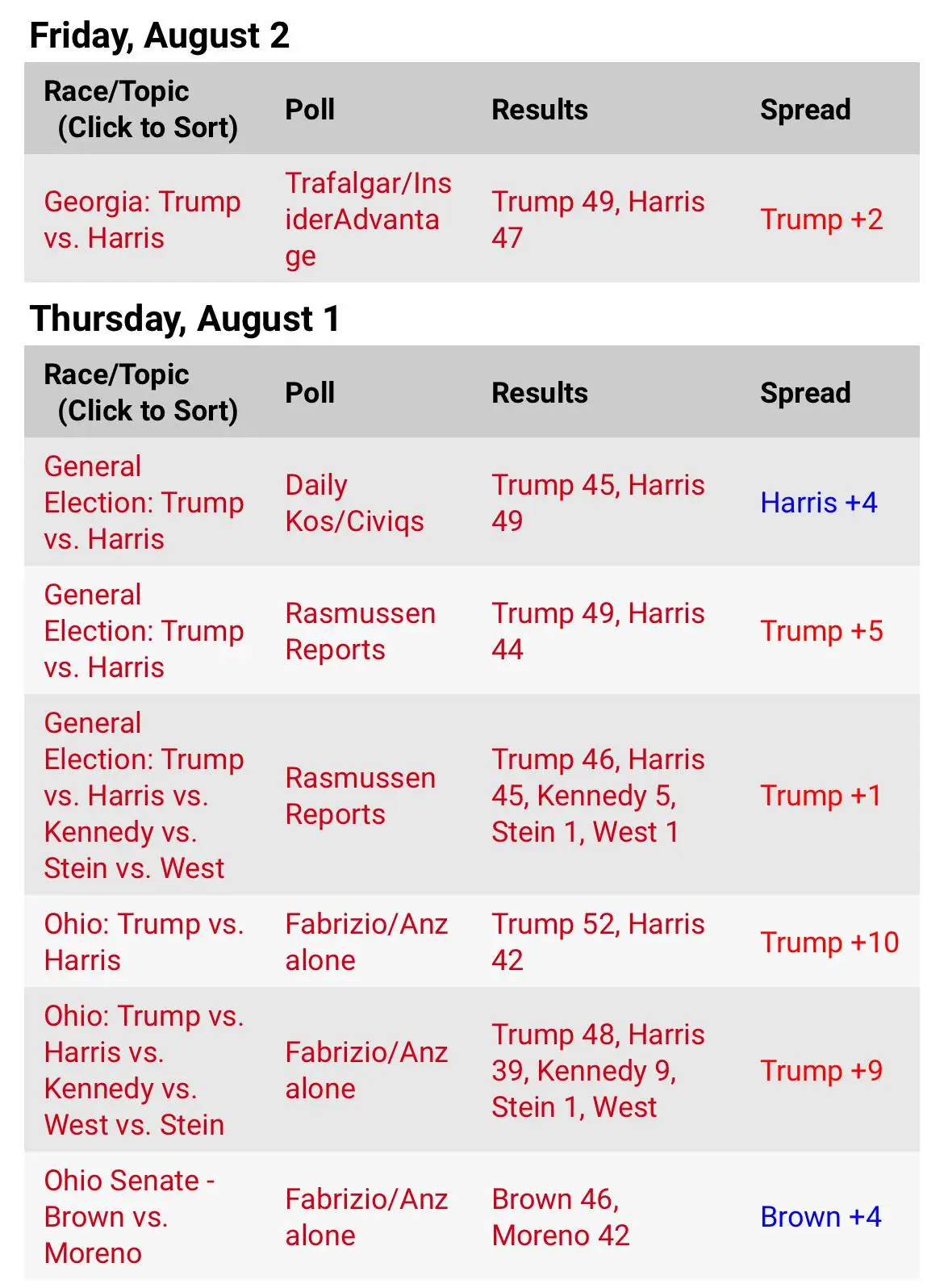Viewport: 944px width, 1288px height.
Task: Open the Daily Kos/Civiqs poll
Action: coord(354,503)
